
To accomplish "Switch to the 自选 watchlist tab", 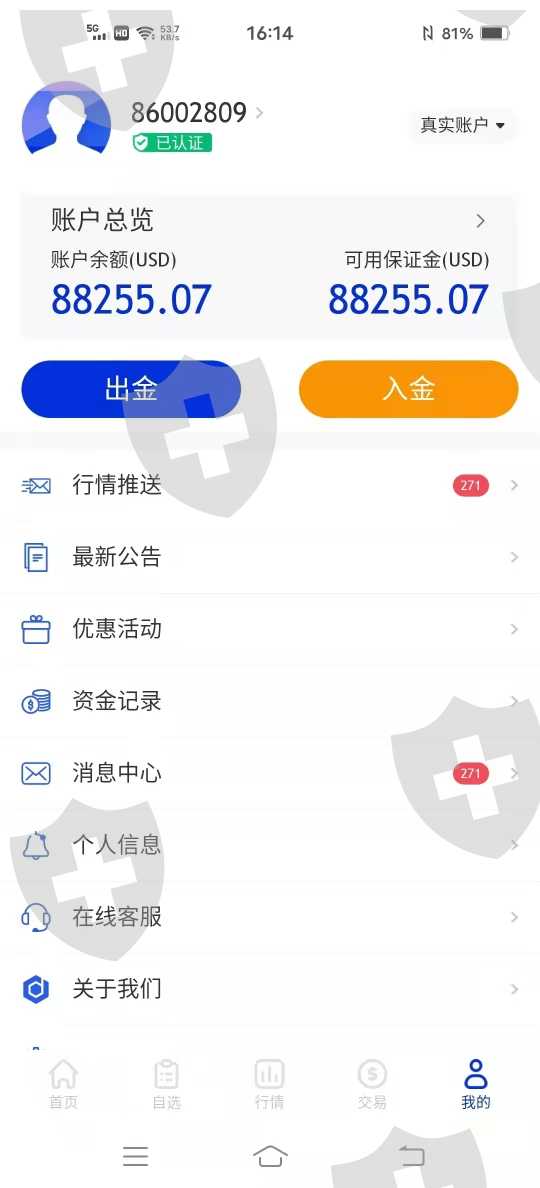I will 167,1084.
